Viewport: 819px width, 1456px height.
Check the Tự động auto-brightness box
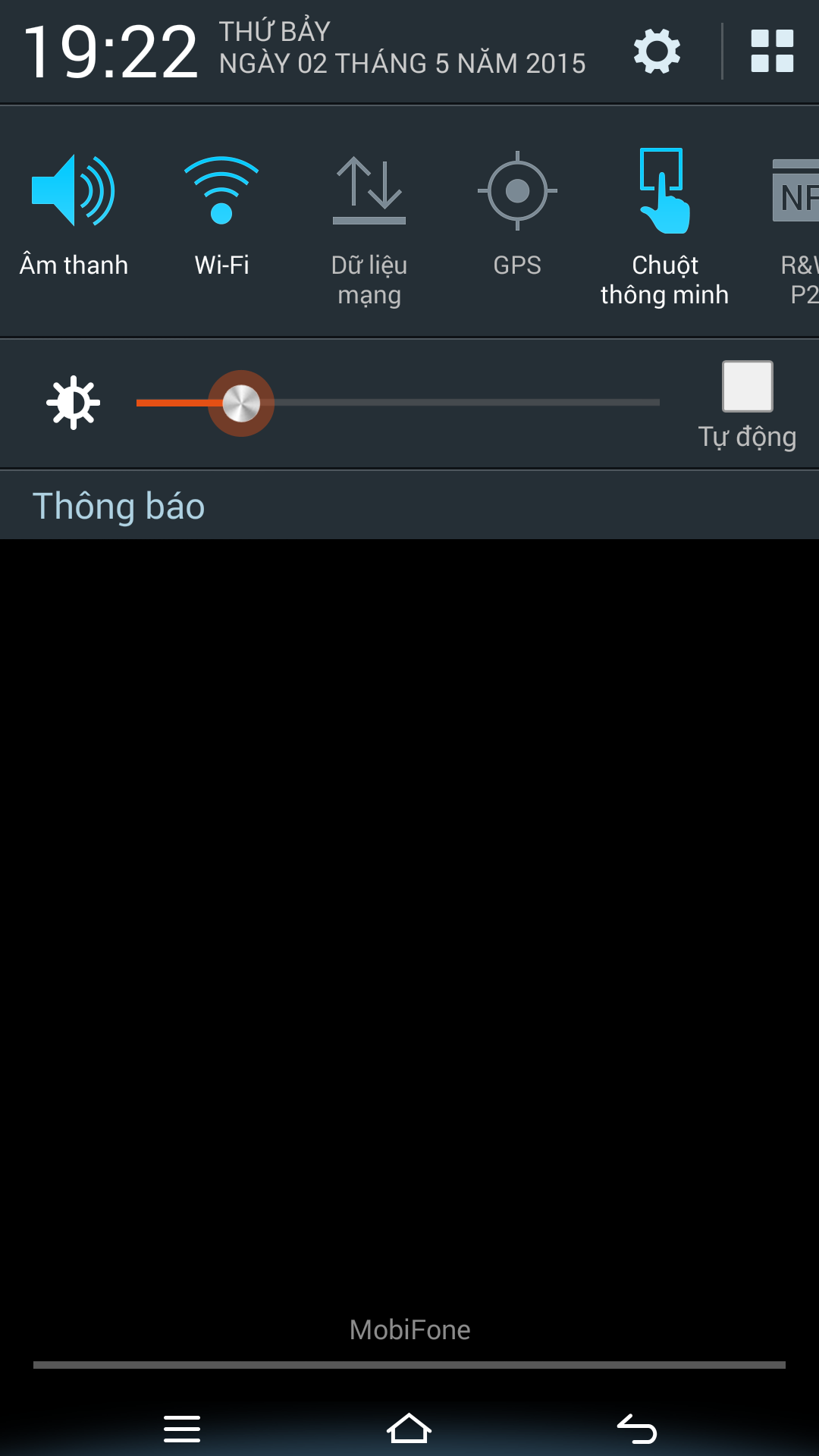coord(747,387)
